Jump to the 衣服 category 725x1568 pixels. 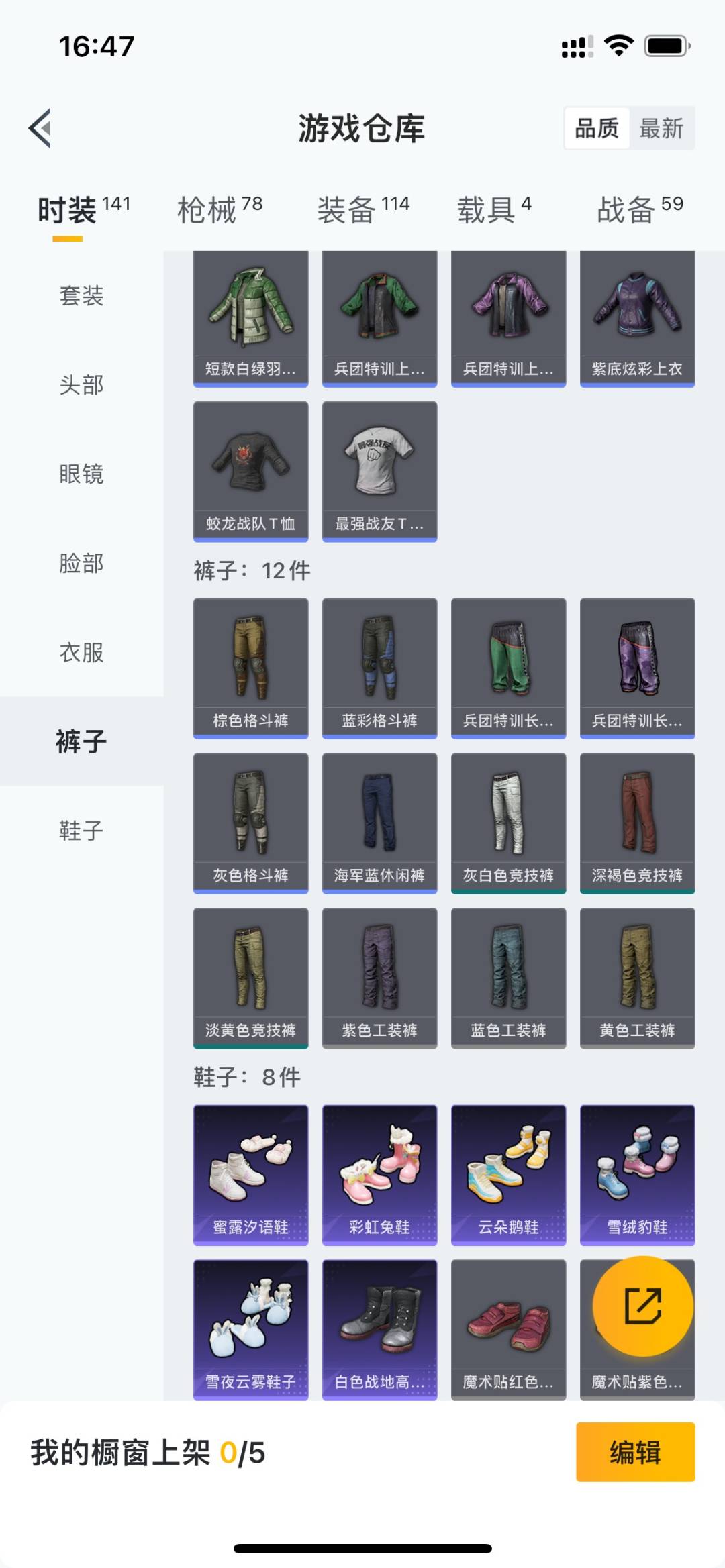click(81, 652)
